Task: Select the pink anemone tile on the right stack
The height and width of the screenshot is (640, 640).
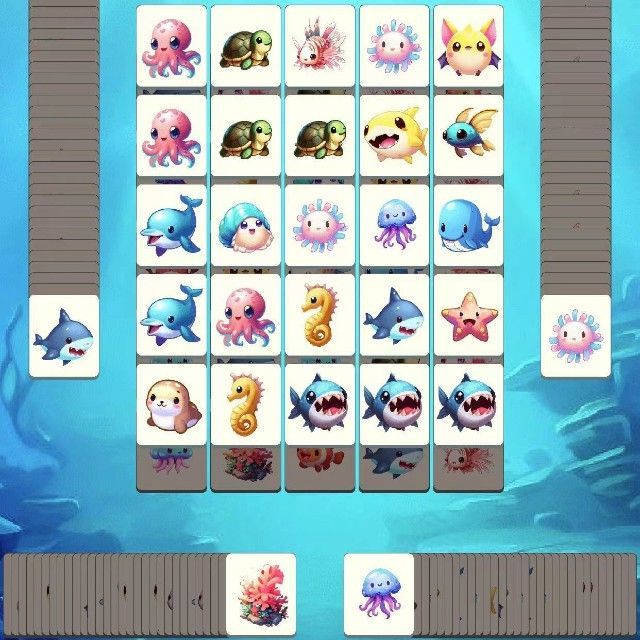Action: (x=575, y=336)
